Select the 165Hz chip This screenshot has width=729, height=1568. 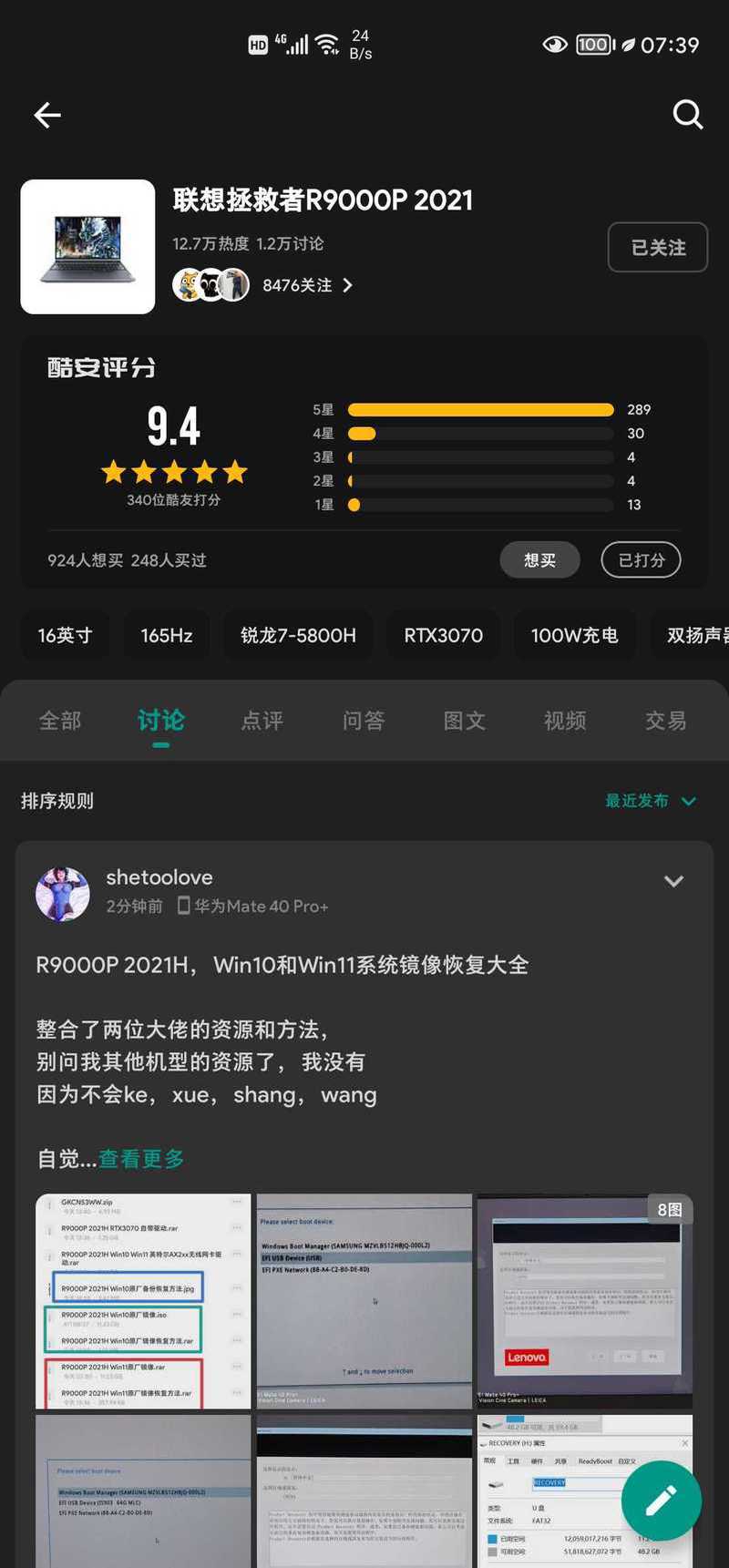coord(167,635)
